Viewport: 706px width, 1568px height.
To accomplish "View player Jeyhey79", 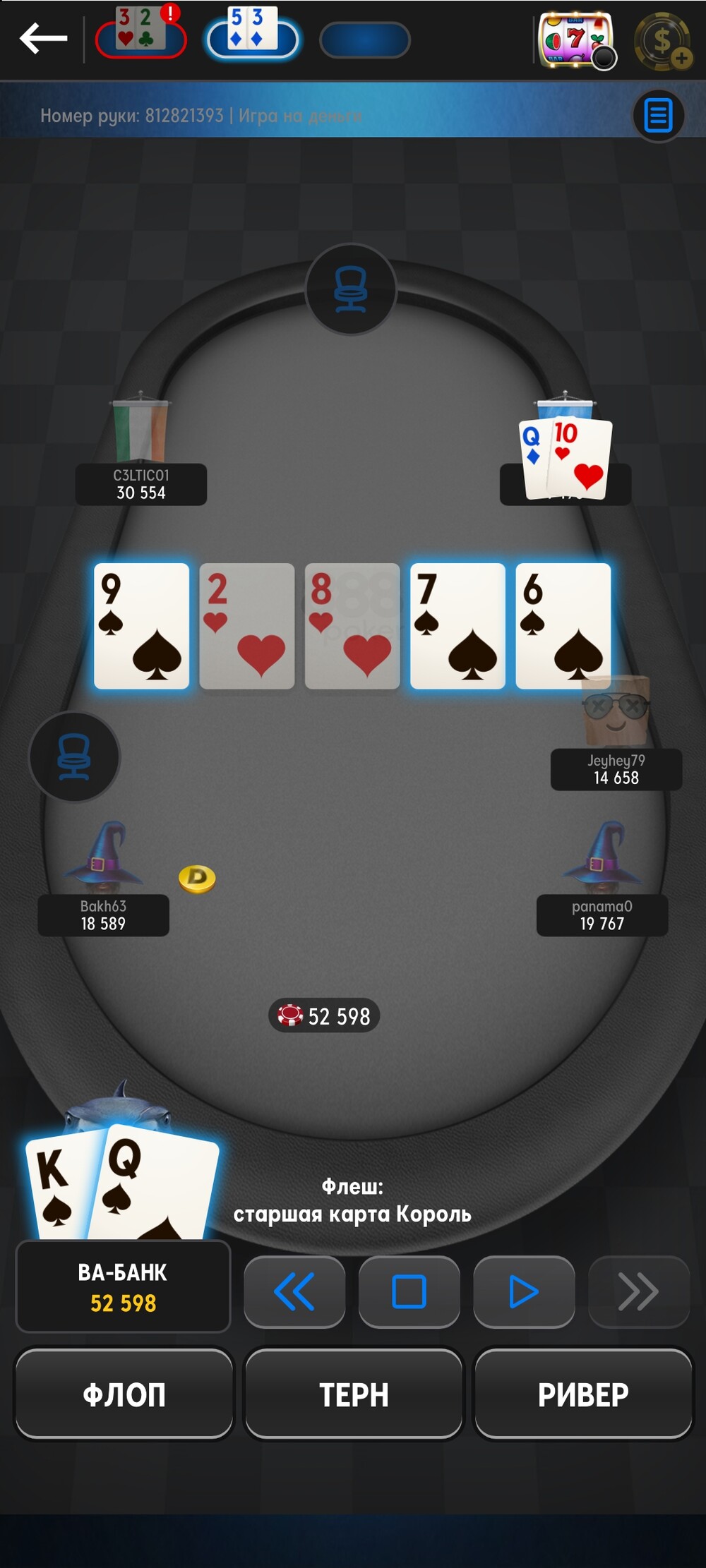I will click(616, 768).
